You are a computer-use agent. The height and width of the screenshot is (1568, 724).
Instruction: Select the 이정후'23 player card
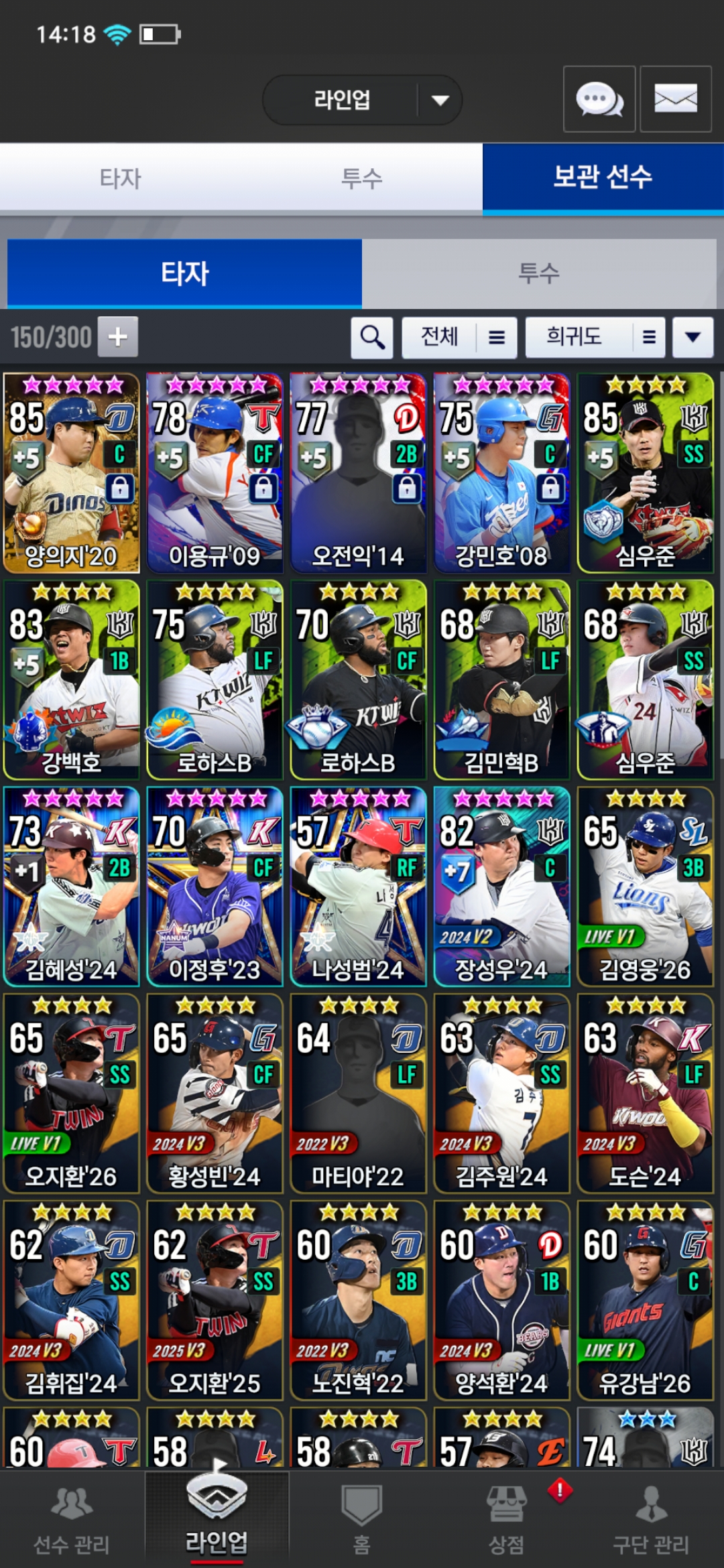click(215, 886)
